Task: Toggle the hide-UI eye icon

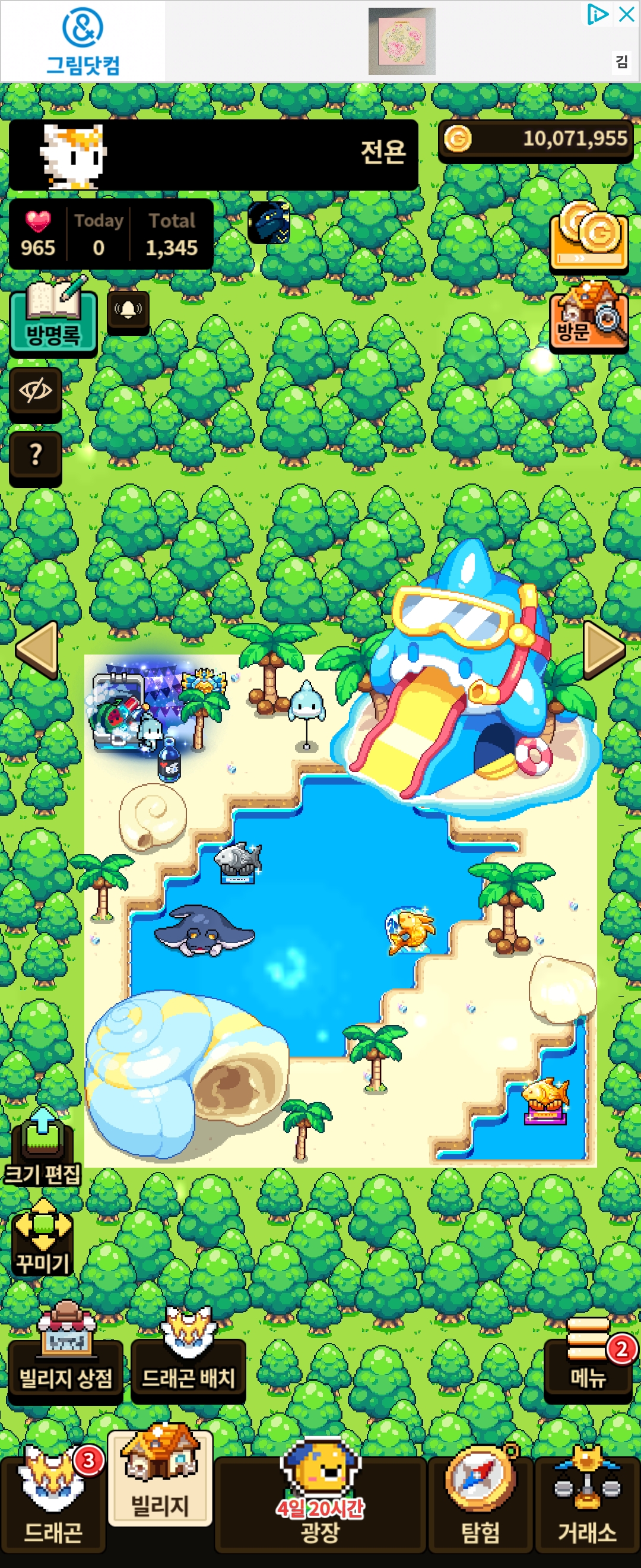Action: (35, 390)
